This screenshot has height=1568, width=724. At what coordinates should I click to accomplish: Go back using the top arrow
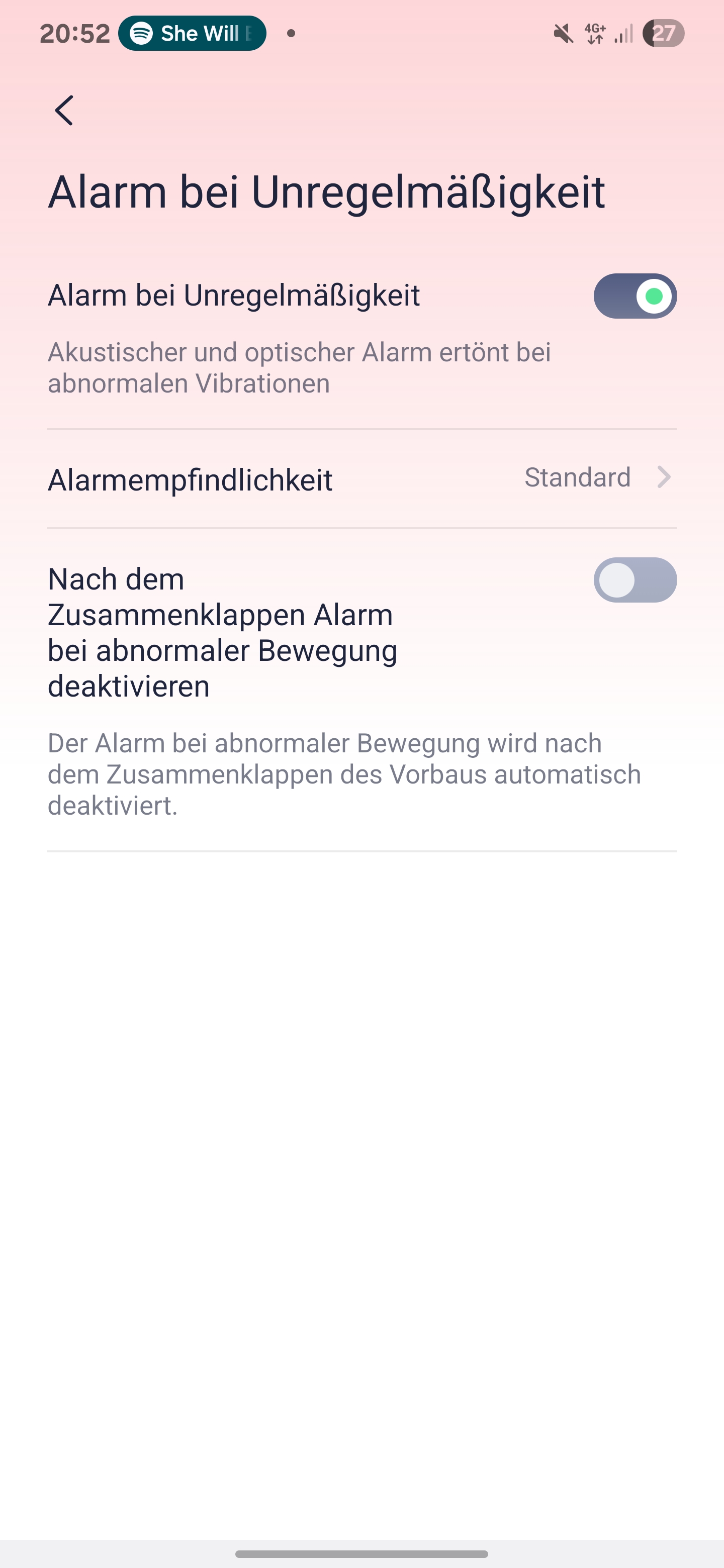point(64,110)
